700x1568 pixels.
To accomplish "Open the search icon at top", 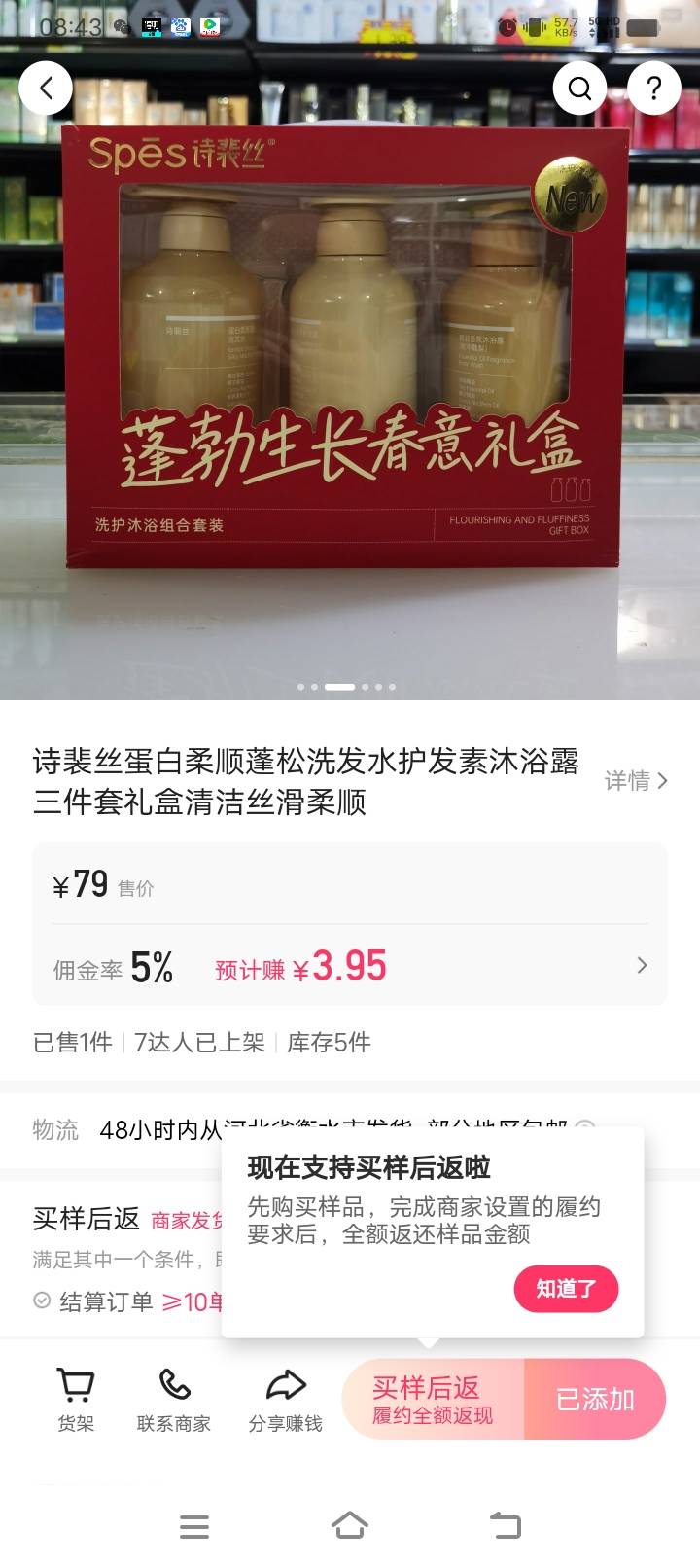I will (579, 89).
